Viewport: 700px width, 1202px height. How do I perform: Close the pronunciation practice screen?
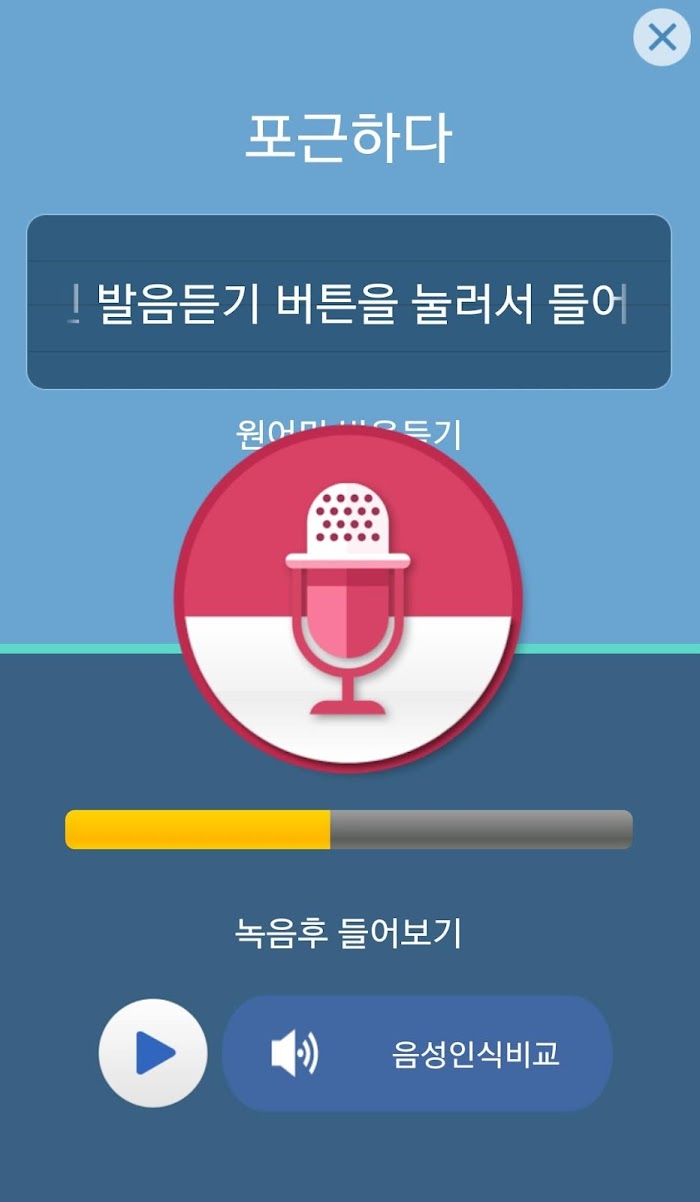(x=662, y=38)
